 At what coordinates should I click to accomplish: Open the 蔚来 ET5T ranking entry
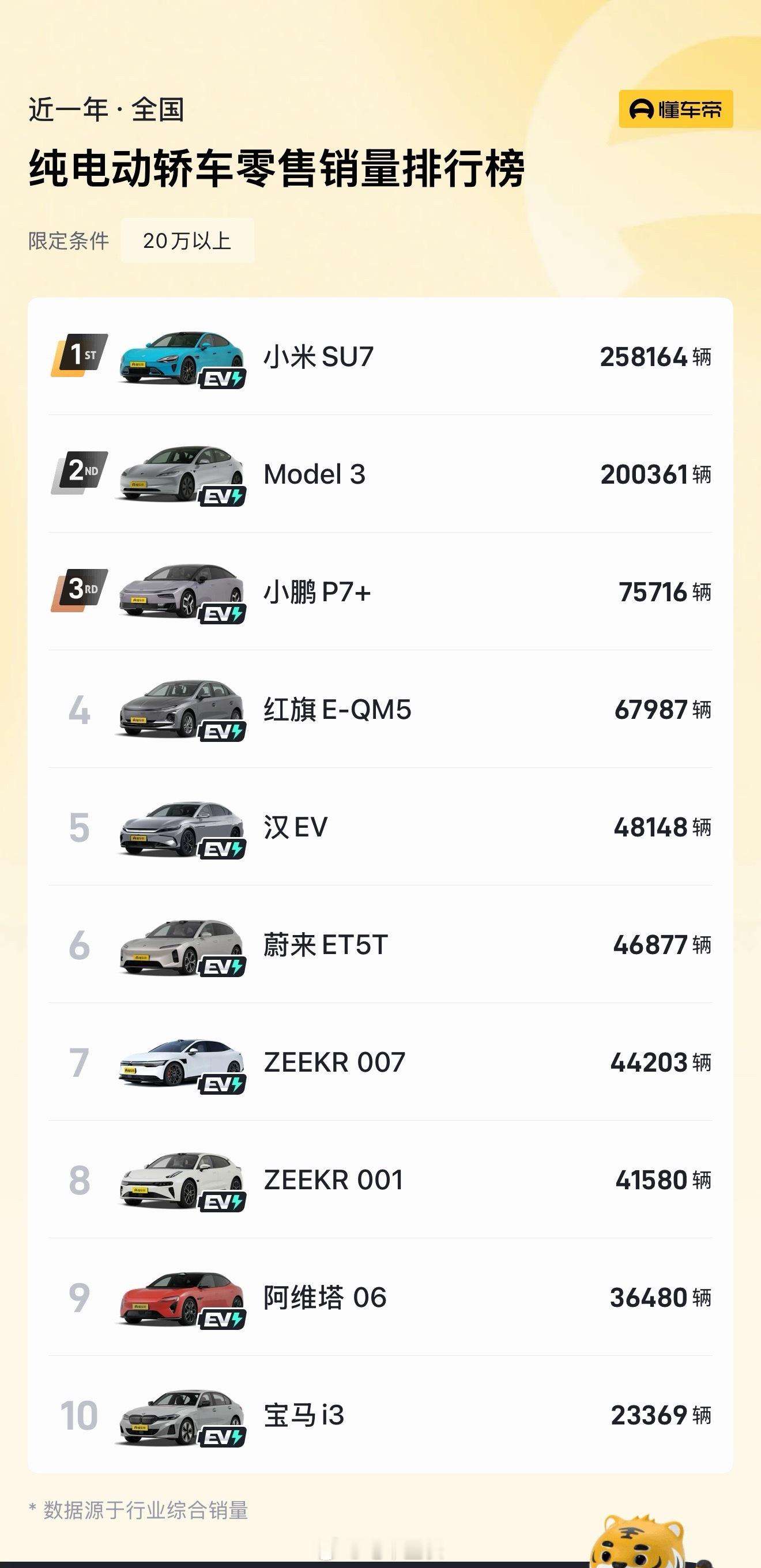[x=380, y=944]
